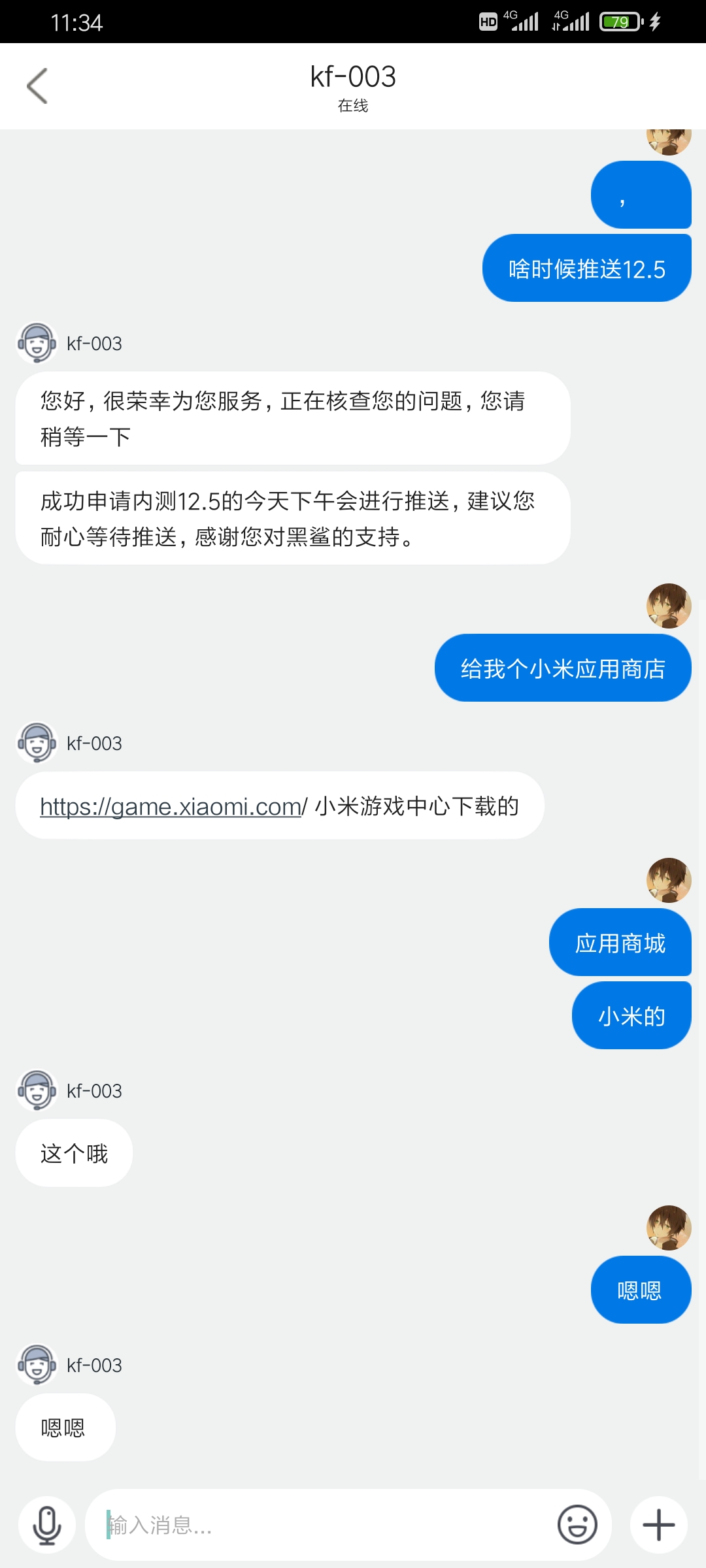The width and height of the screenshot is (706, 1568).
Task: Open the plus attachment menu
Action: [658, 1525]
